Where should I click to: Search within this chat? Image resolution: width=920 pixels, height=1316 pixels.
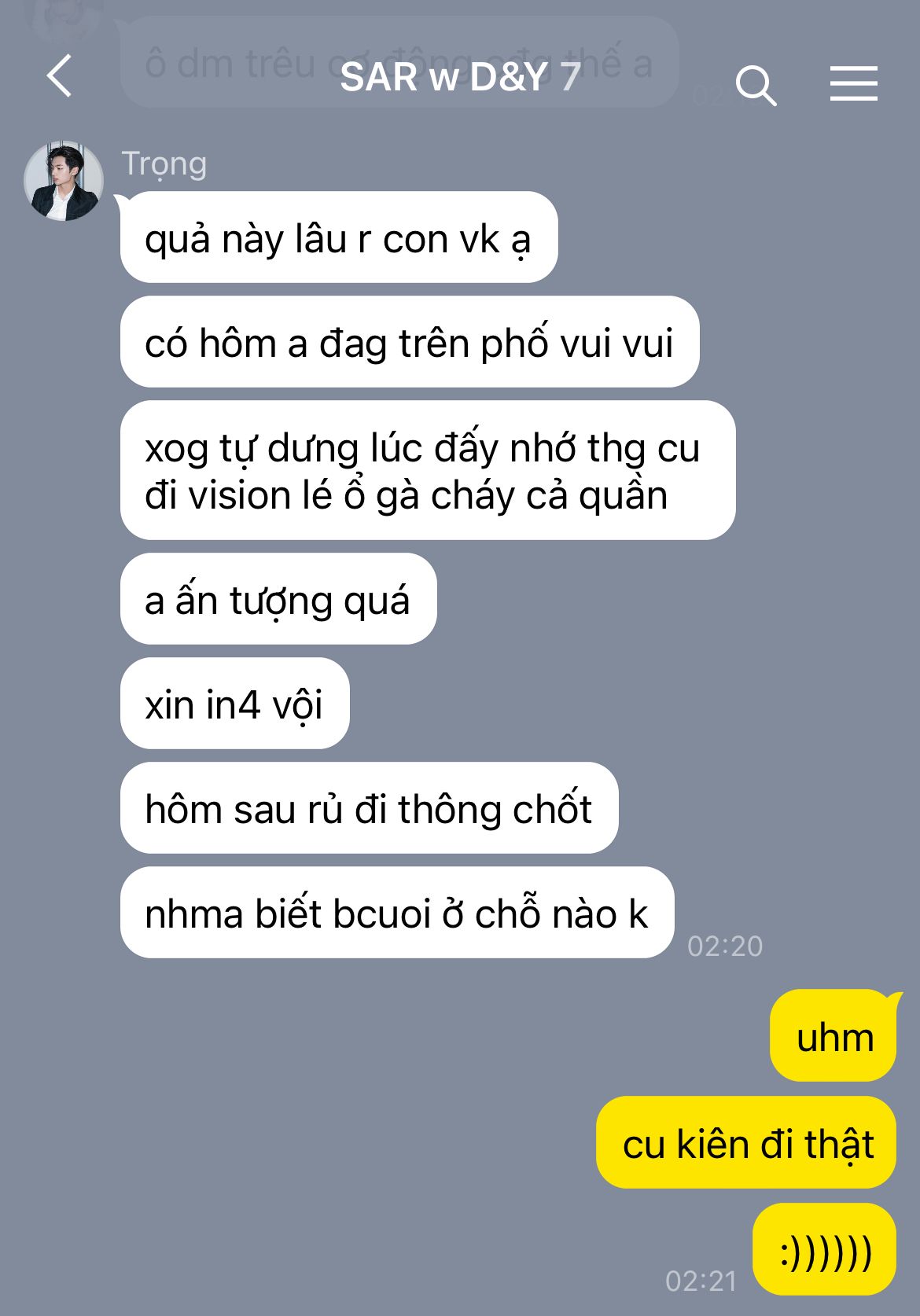coord(756,84)
